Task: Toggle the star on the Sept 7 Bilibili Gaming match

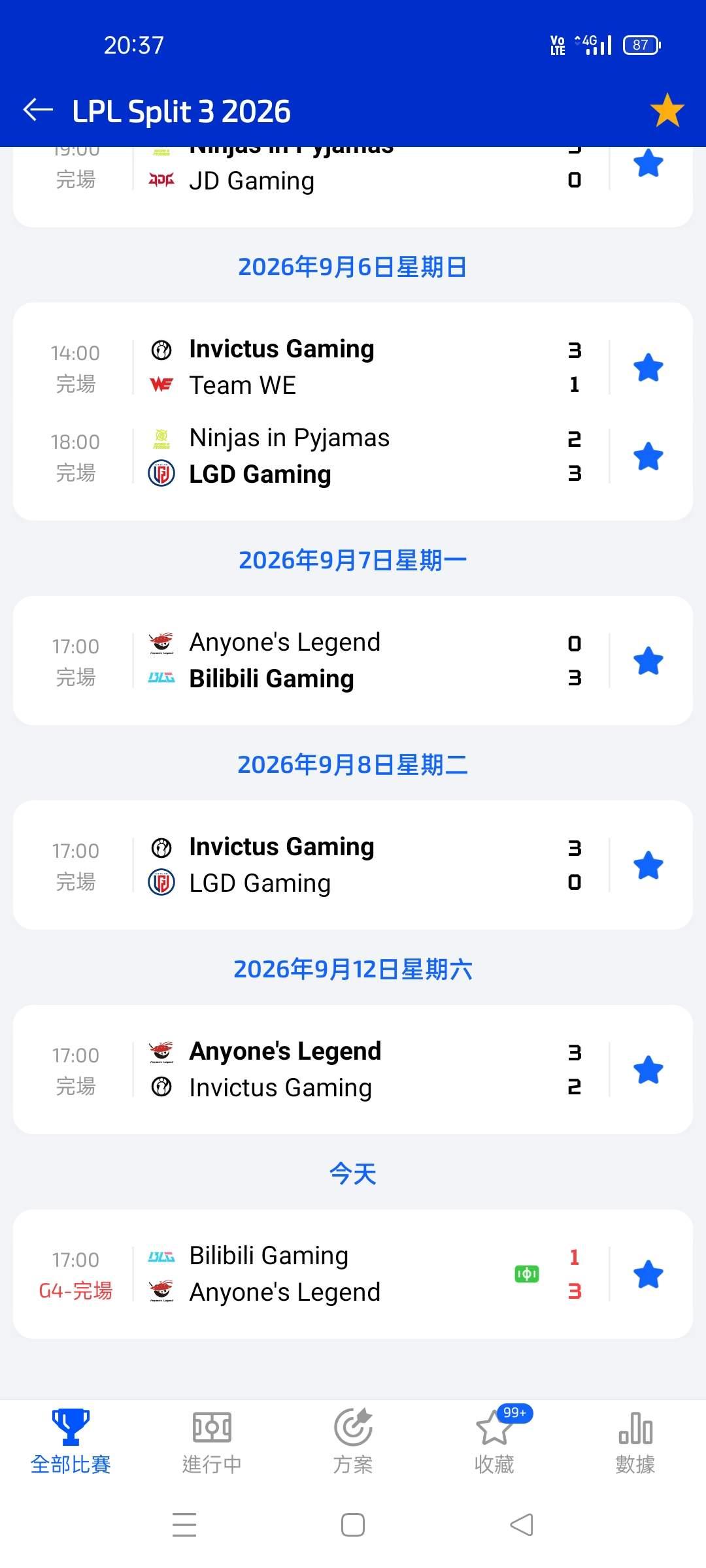Action: coord(648,661)
